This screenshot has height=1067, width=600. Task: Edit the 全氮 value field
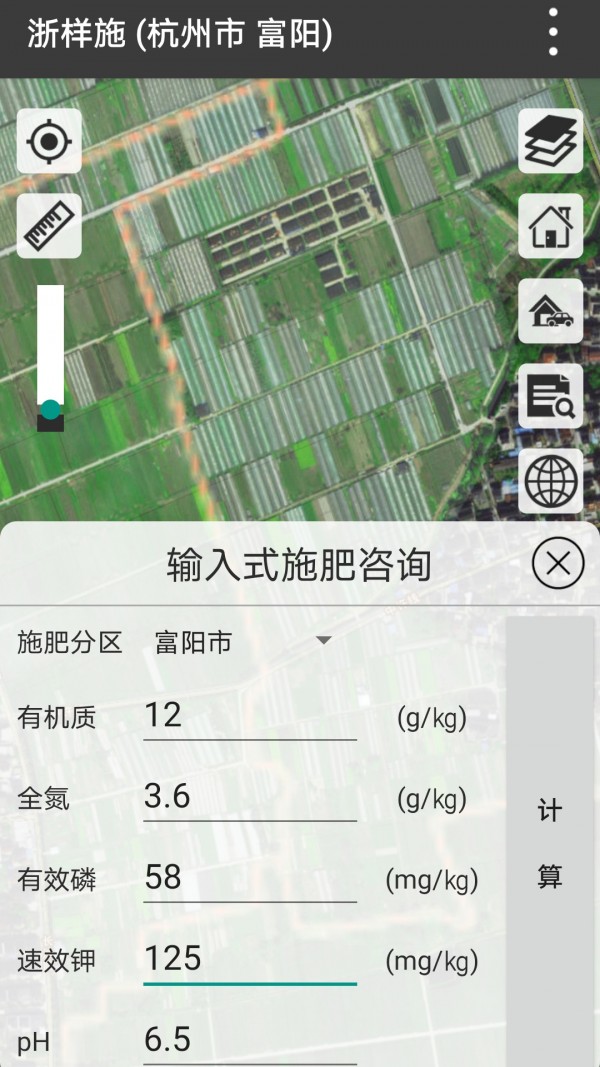pyautogui.click(x=250, y=797)
